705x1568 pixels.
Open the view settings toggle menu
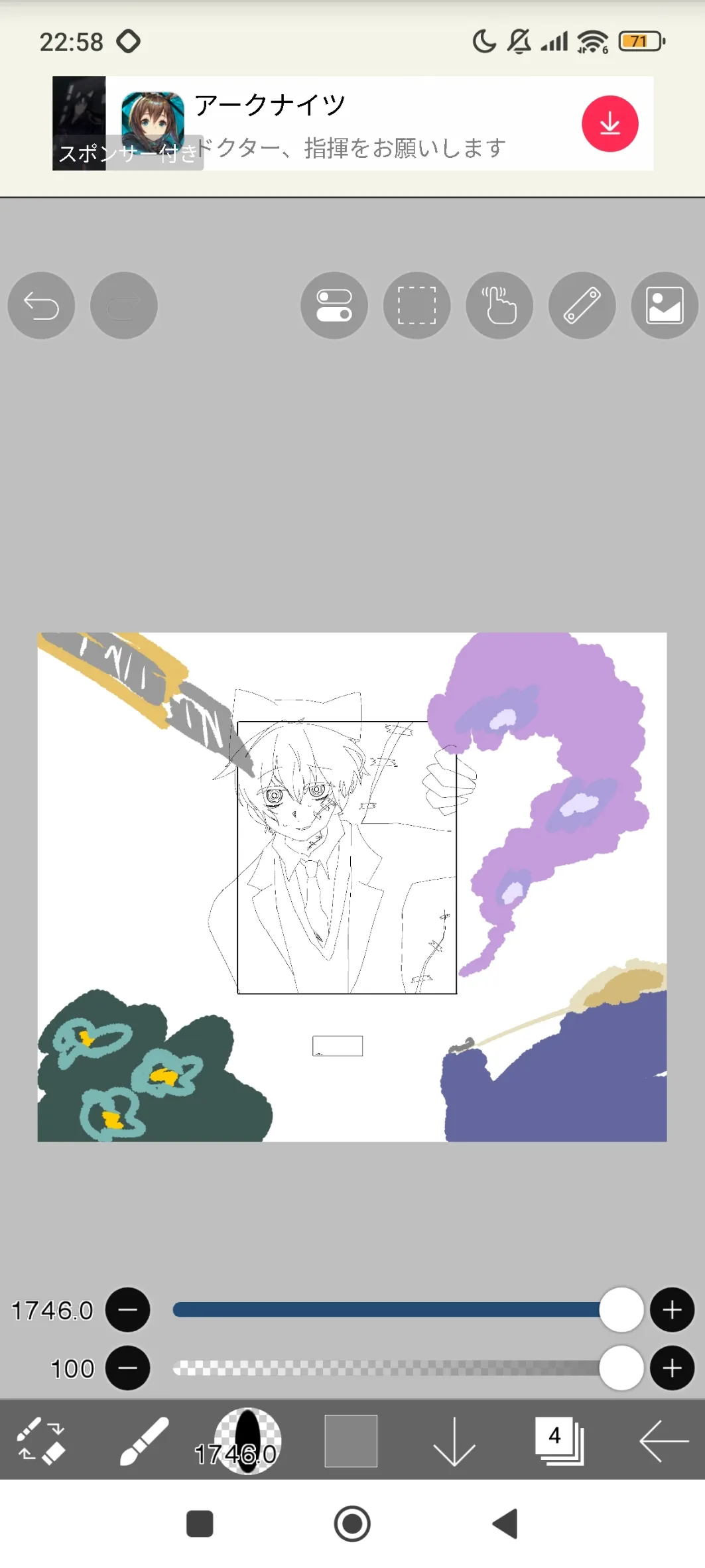[334, 306]
